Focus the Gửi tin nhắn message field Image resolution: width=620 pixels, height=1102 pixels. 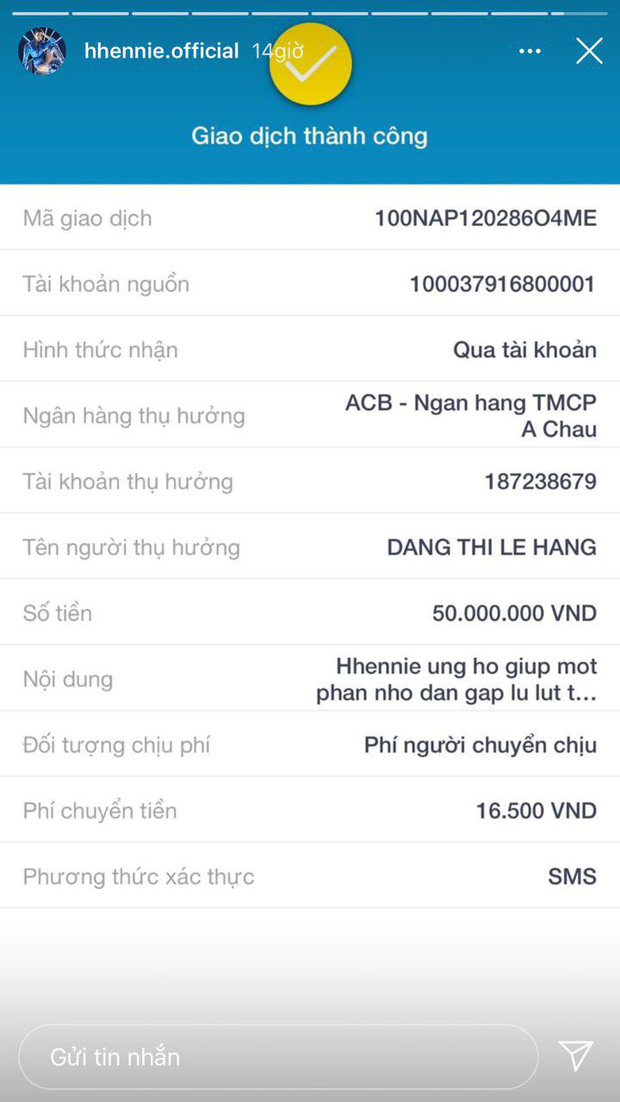click(280, 1057)
